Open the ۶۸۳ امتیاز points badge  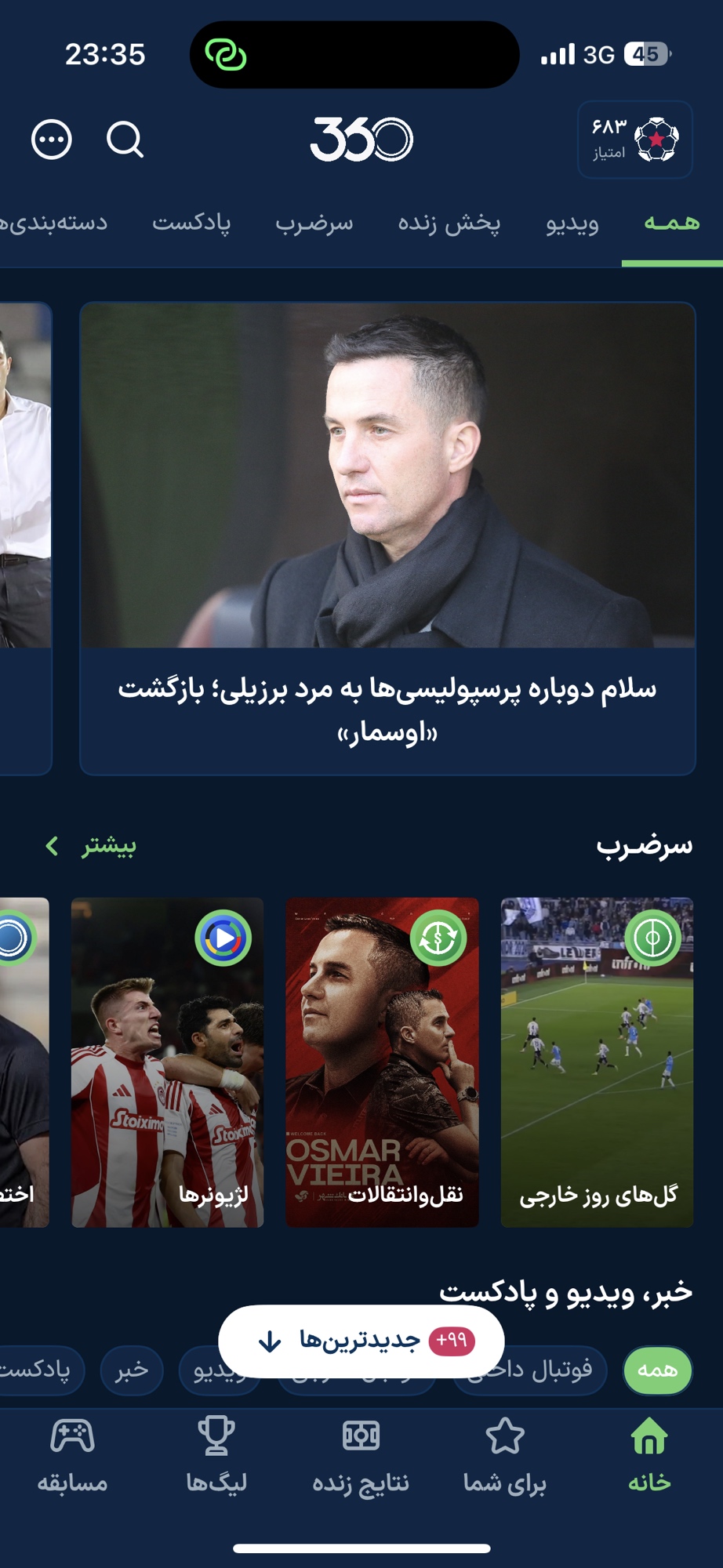(x=634, y=140)
